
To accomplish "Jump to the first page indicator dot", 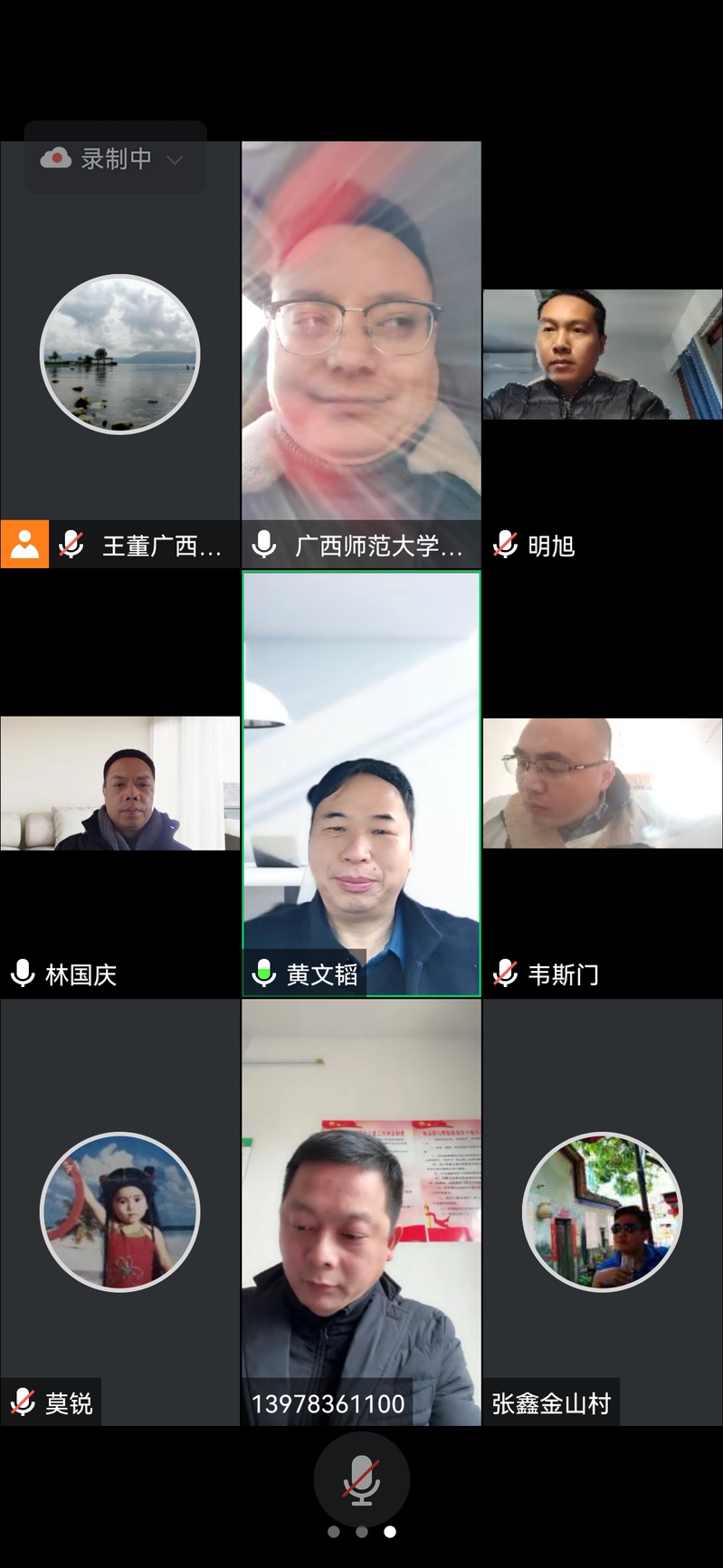I will coord(334,1532).
